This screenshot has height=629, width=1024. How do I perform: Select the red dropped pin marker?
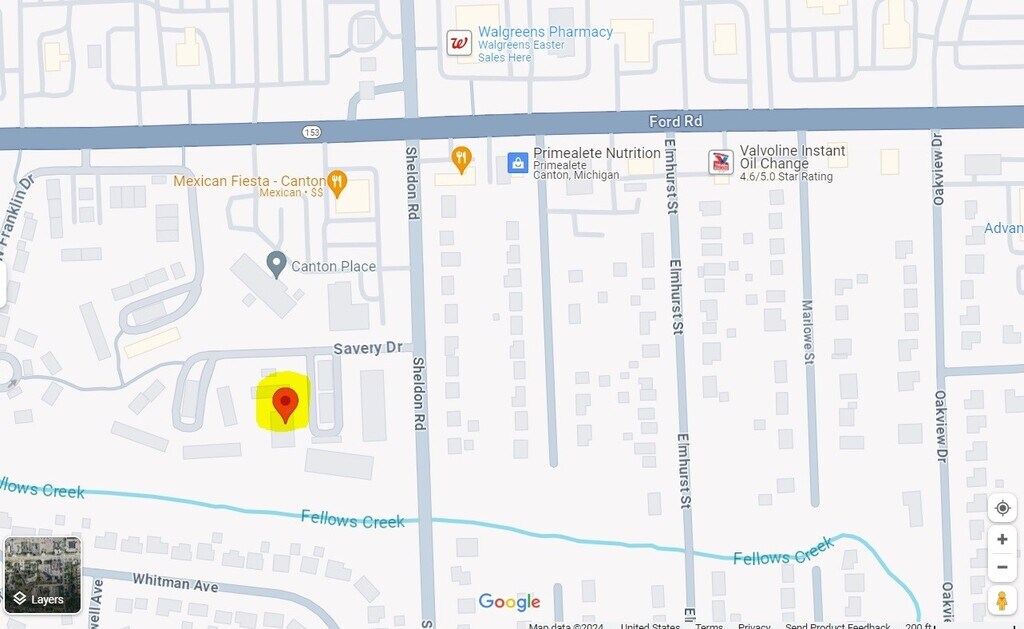tap(285, 405)
